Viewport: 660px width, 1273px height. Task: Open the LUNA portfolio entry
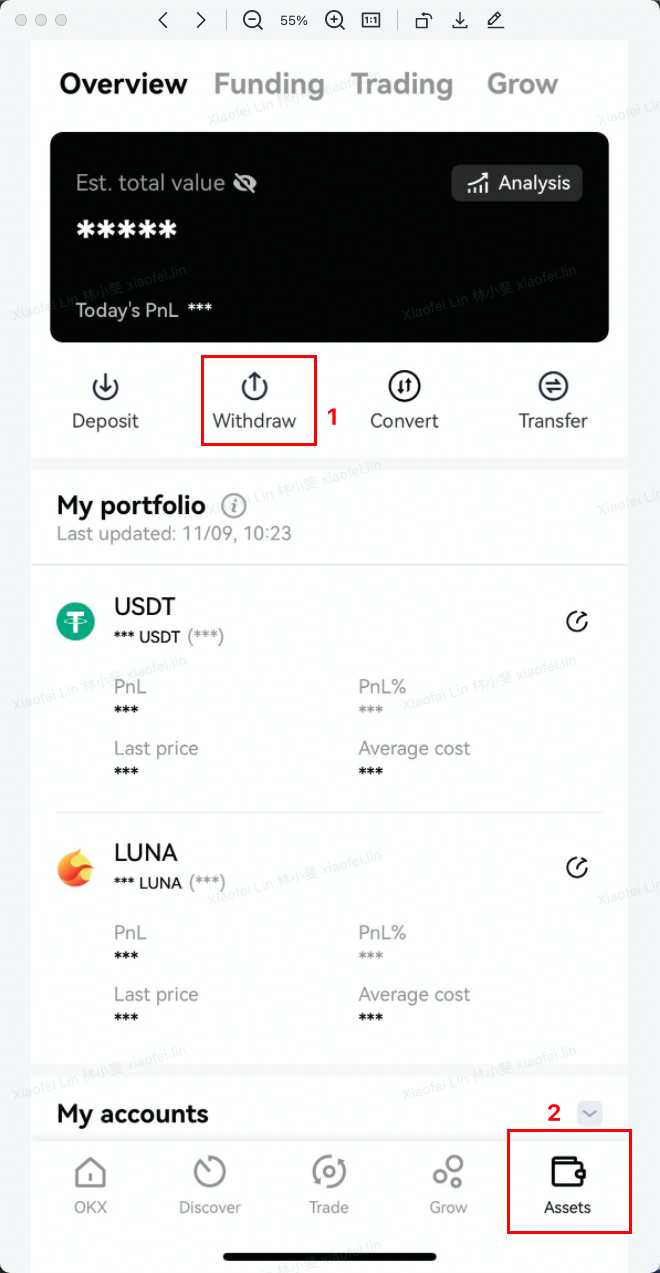coord(146,854)
